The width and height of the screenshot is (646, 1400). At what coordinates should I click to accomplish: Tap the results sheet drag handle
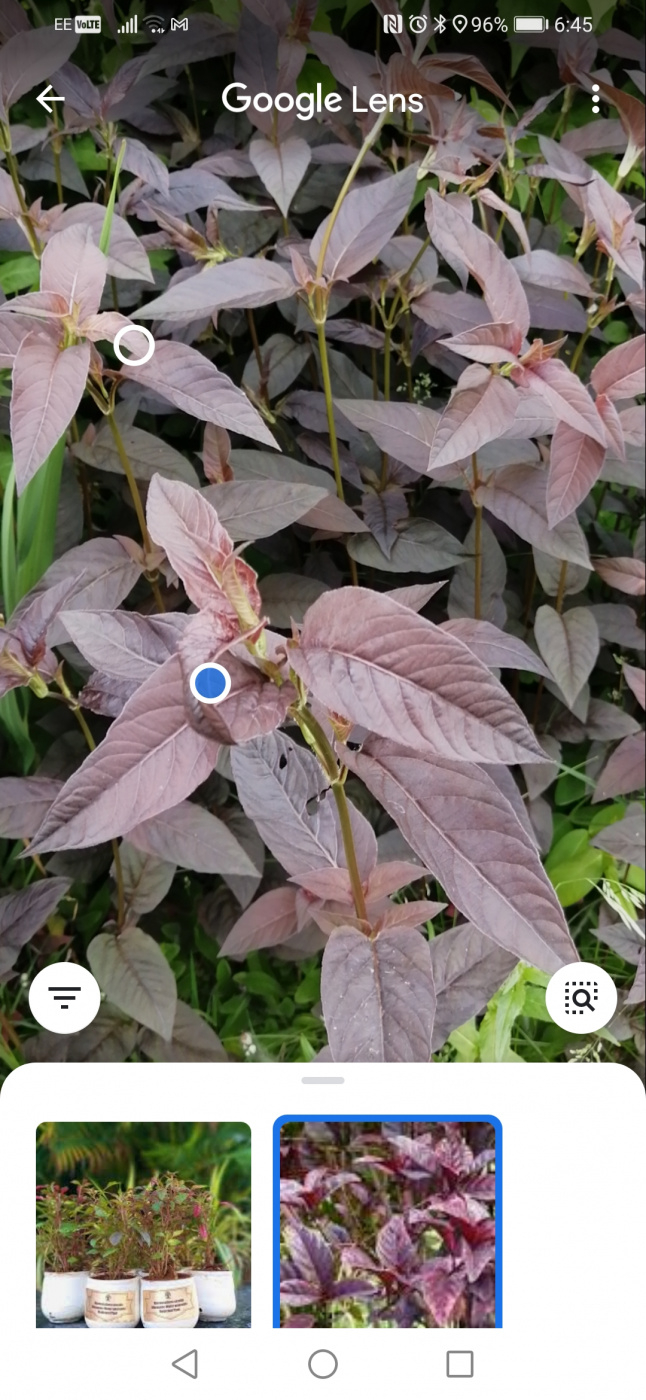[x=322, y=1081]
